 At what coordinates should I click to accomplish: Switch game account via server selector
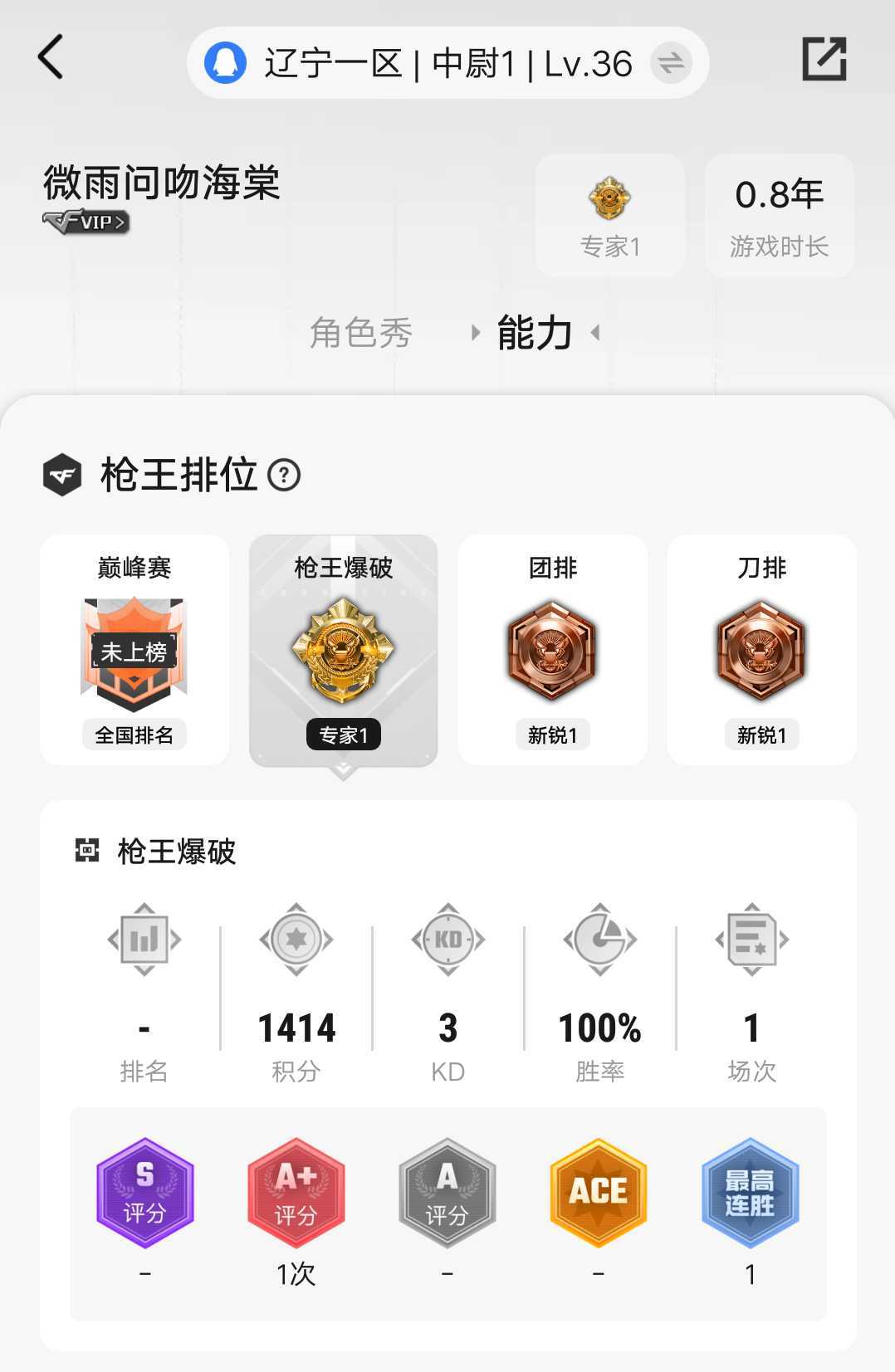(x=670, y=63)
